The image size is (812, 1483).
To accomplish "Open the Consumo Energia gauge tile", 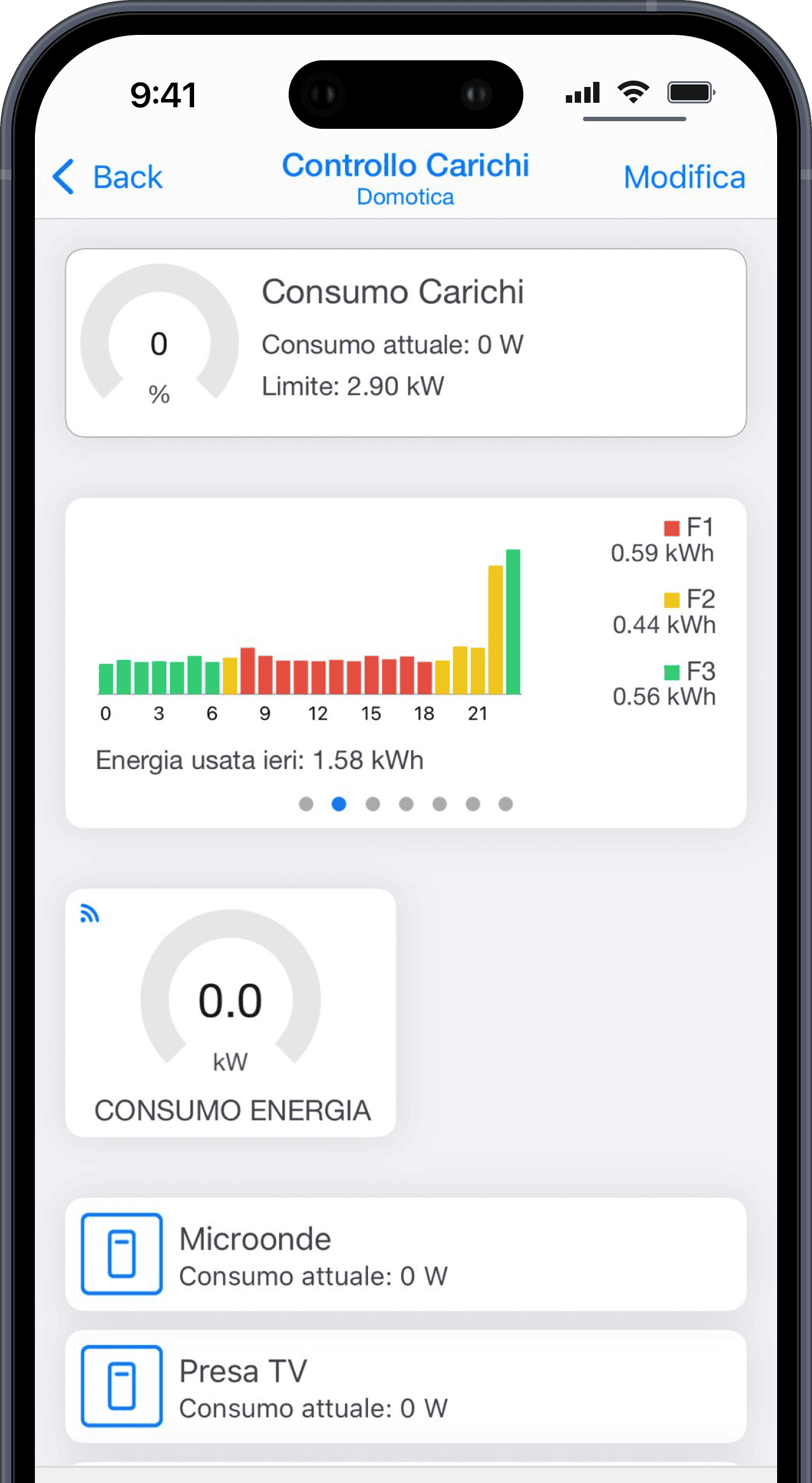I will pos(230,1012).
